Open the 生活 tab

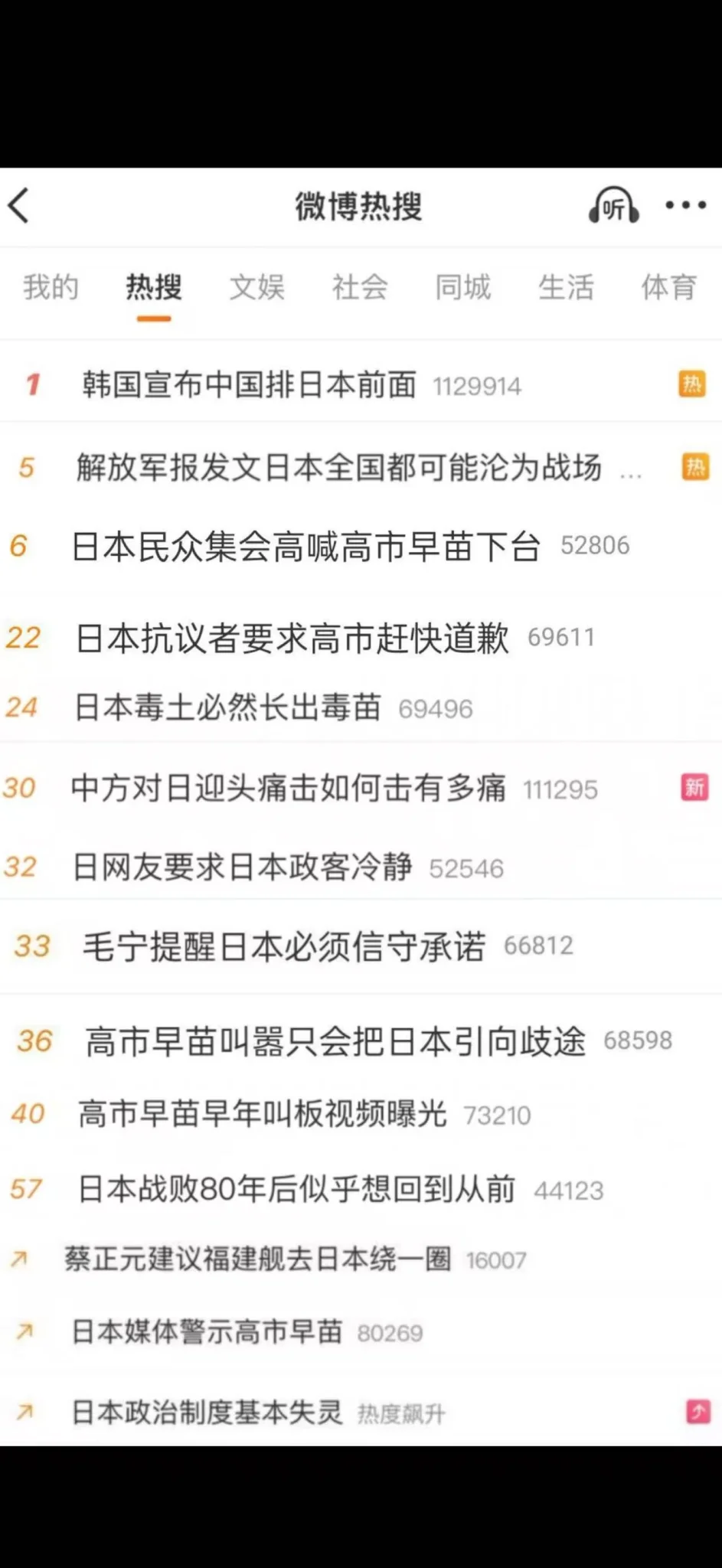click(566, 287)
